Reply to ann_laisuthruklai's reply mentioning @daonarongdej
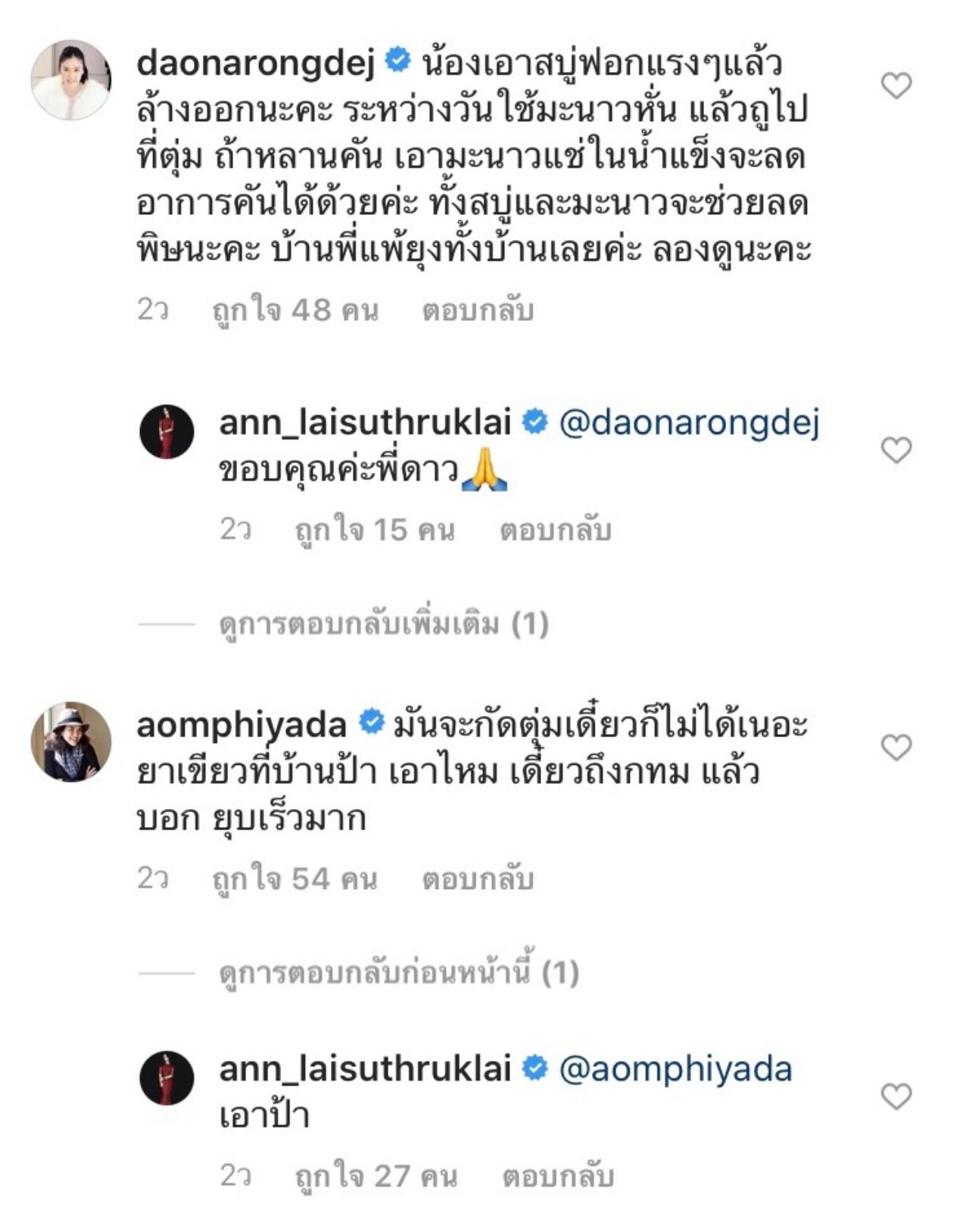This screenshot has width=969, height=1232. [555, 530]
